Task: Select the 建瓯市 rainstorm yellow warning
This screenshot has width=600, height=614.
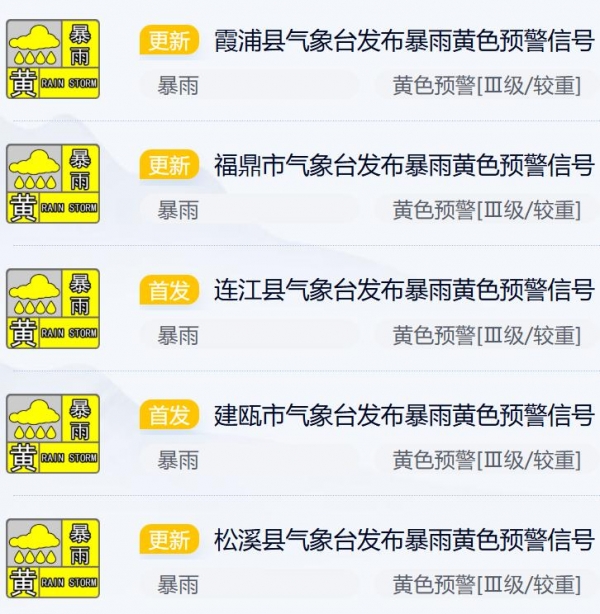Action: click(404, 415)
